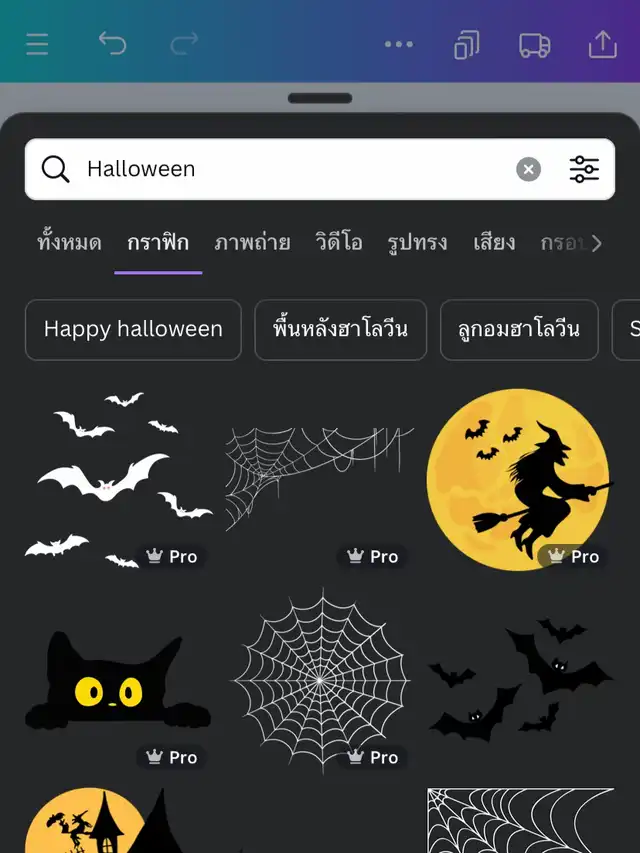Tap the delivery truck print icon
The height and width of the screenshot is (853, 640).
534,44
